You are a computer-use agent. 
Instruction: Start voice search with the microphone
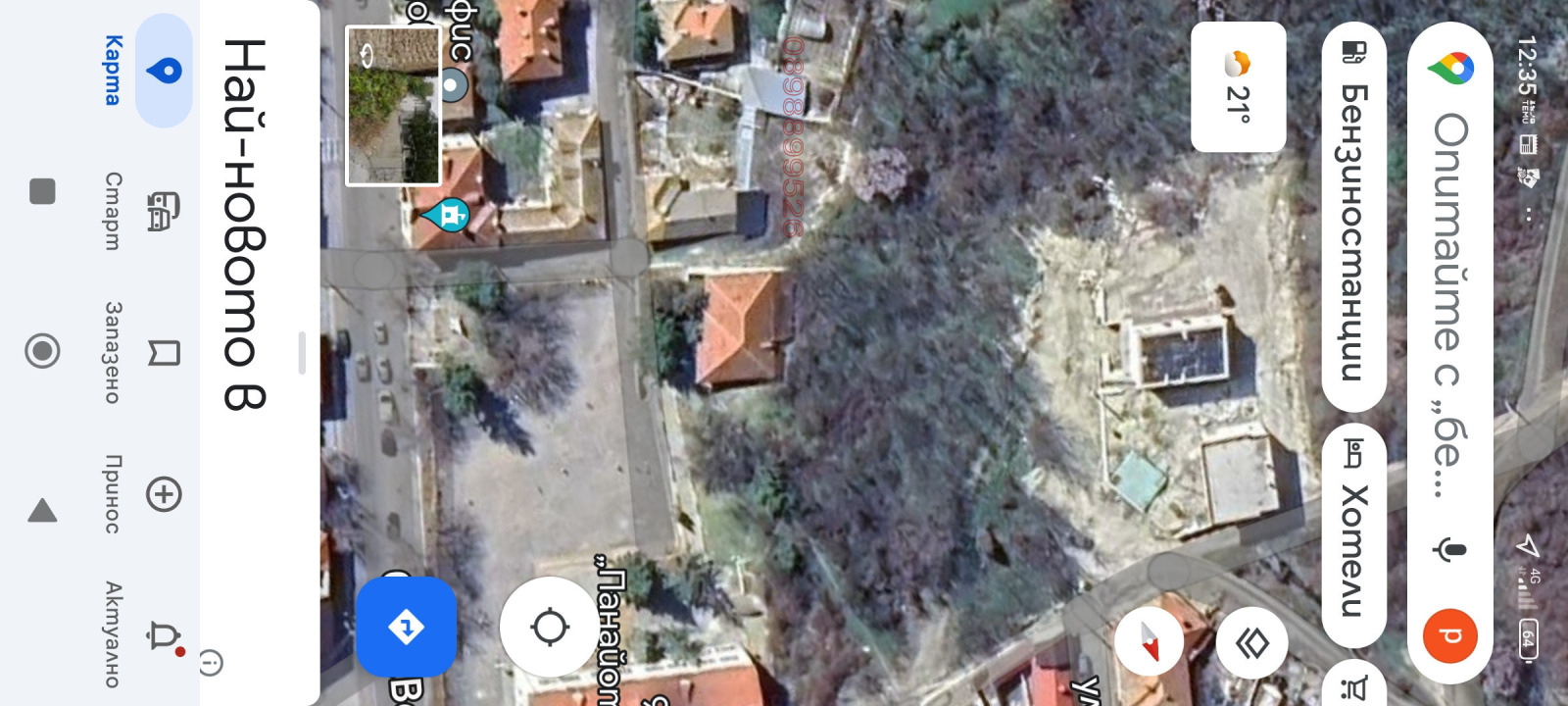coord(1448,549)
